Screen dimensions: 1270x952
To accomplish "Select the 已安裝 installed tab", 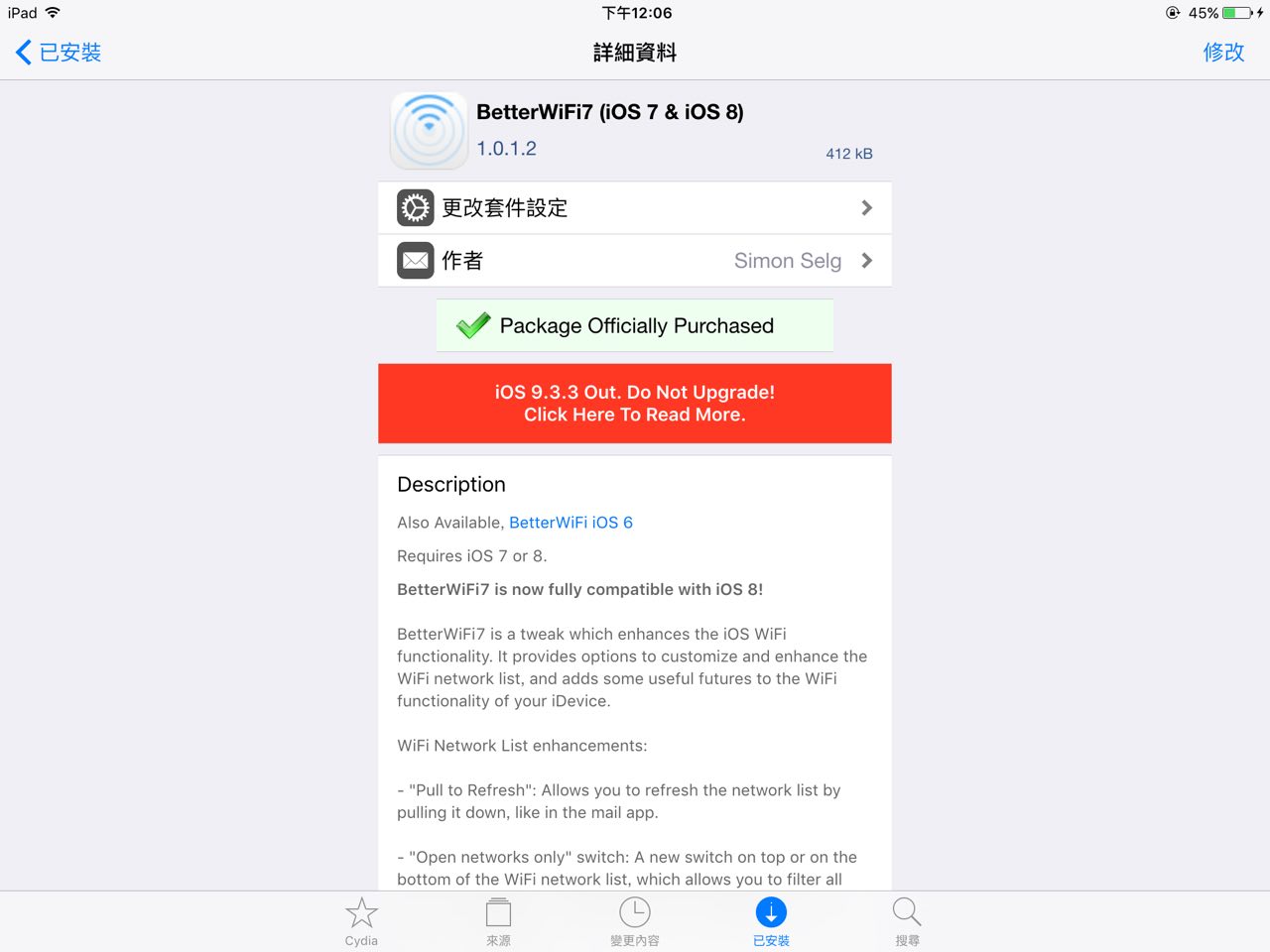I will click(x=771, y=921).
